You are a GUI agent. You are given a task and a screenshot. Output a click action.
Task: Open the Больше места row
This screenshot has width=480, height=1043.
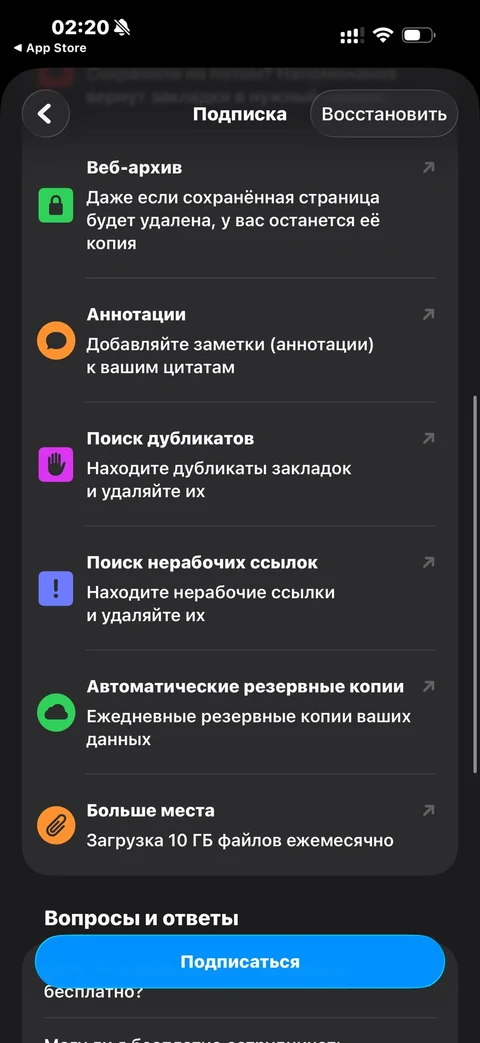tap(240, 825)
